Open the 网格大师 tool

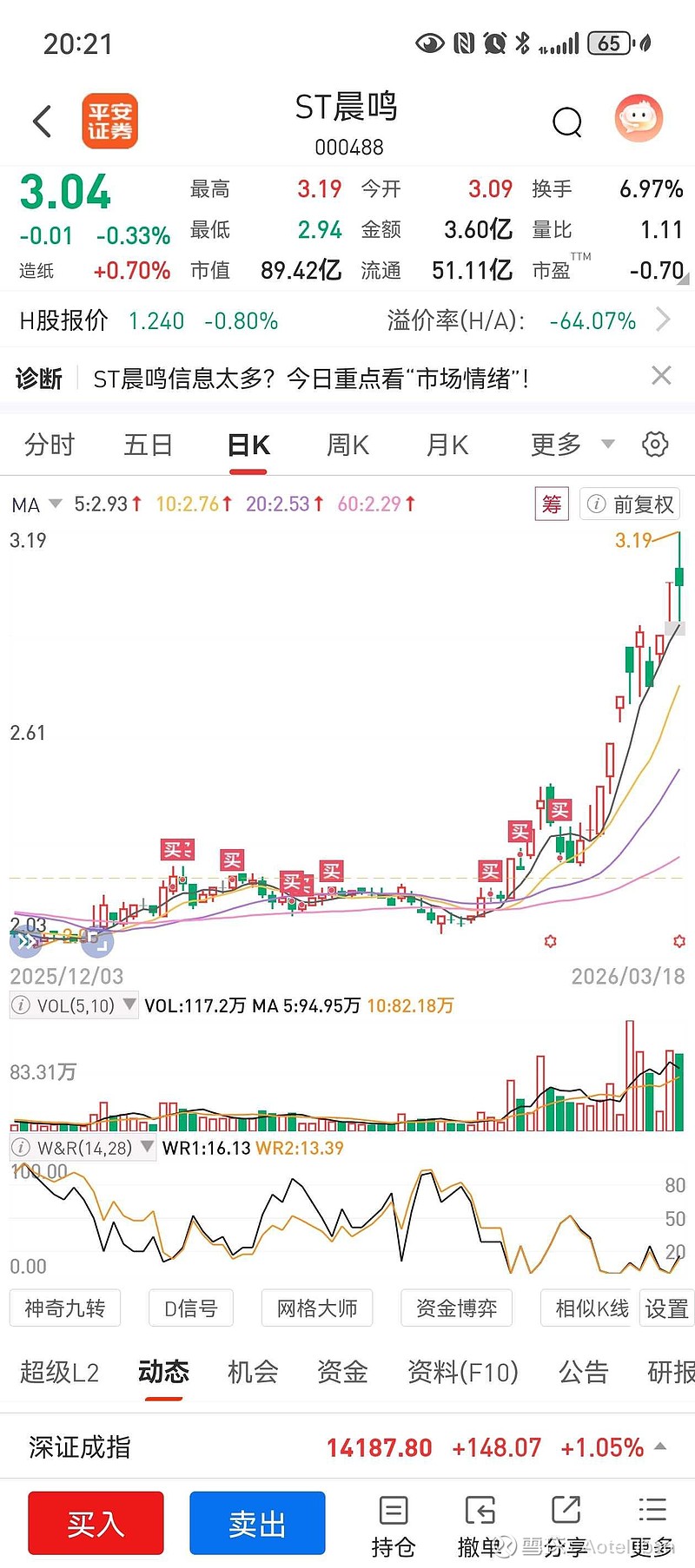click(317, 1308)
